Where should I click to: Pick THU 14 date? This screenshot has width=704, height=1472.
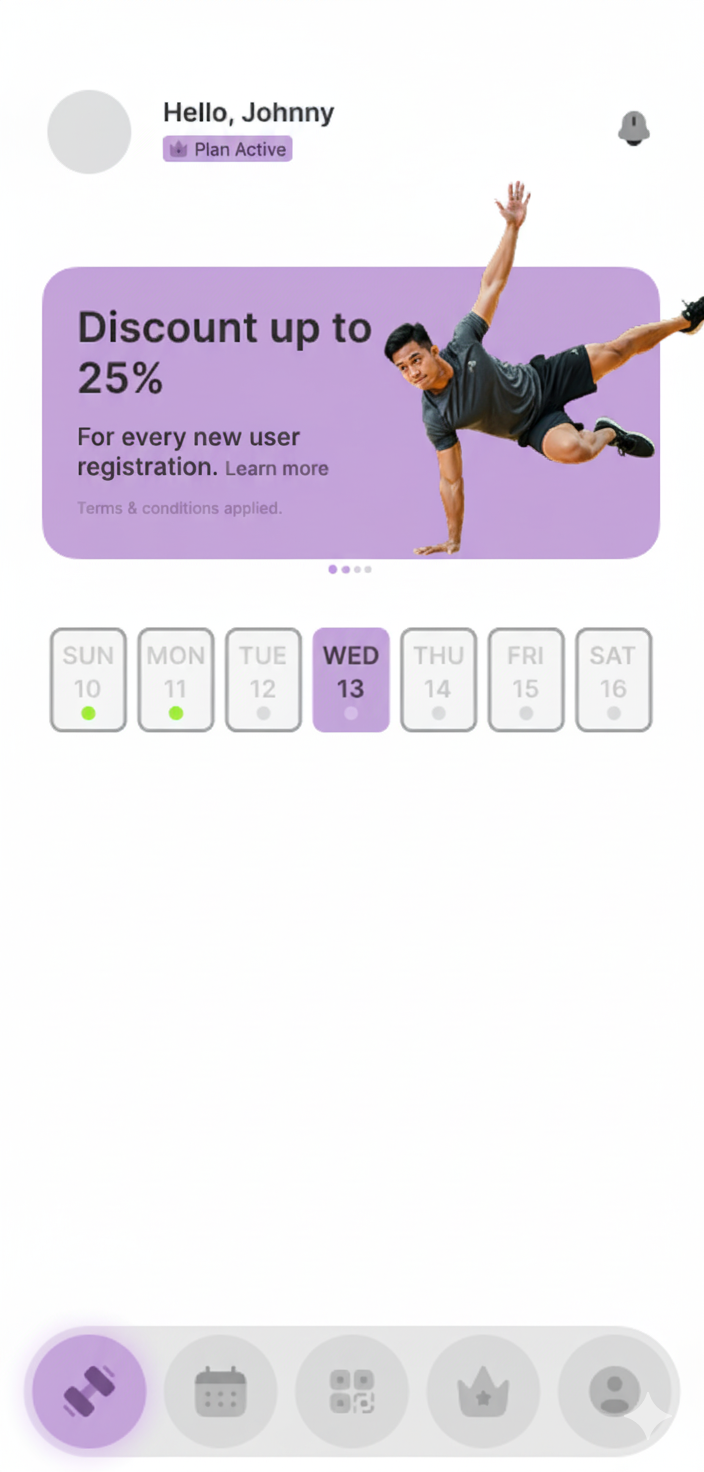click(x=438, y=680)
